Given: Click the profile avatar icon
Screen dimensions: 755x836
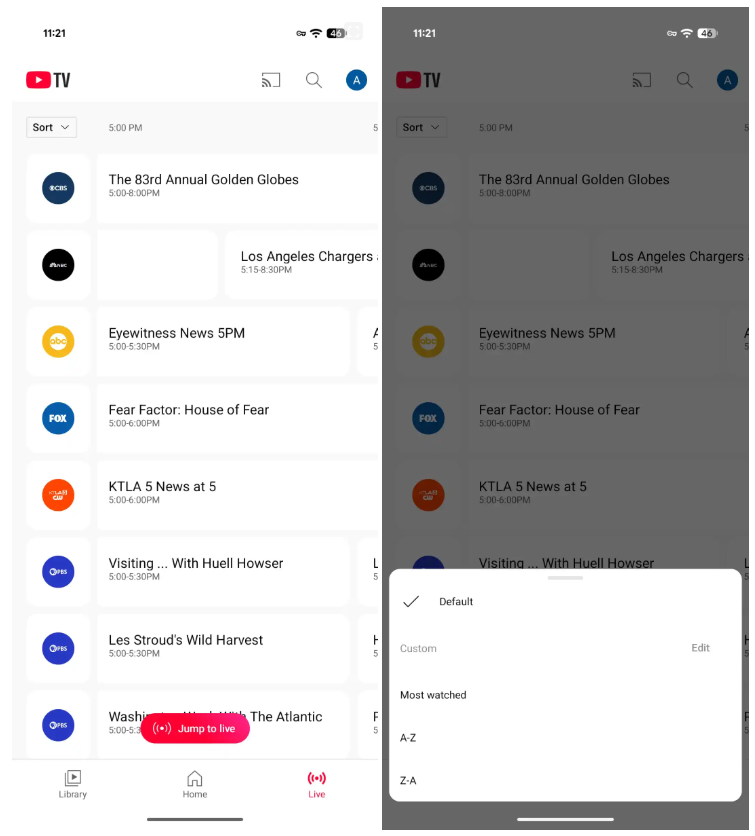Looking at the screenshot, I should [x=356, y=80].
